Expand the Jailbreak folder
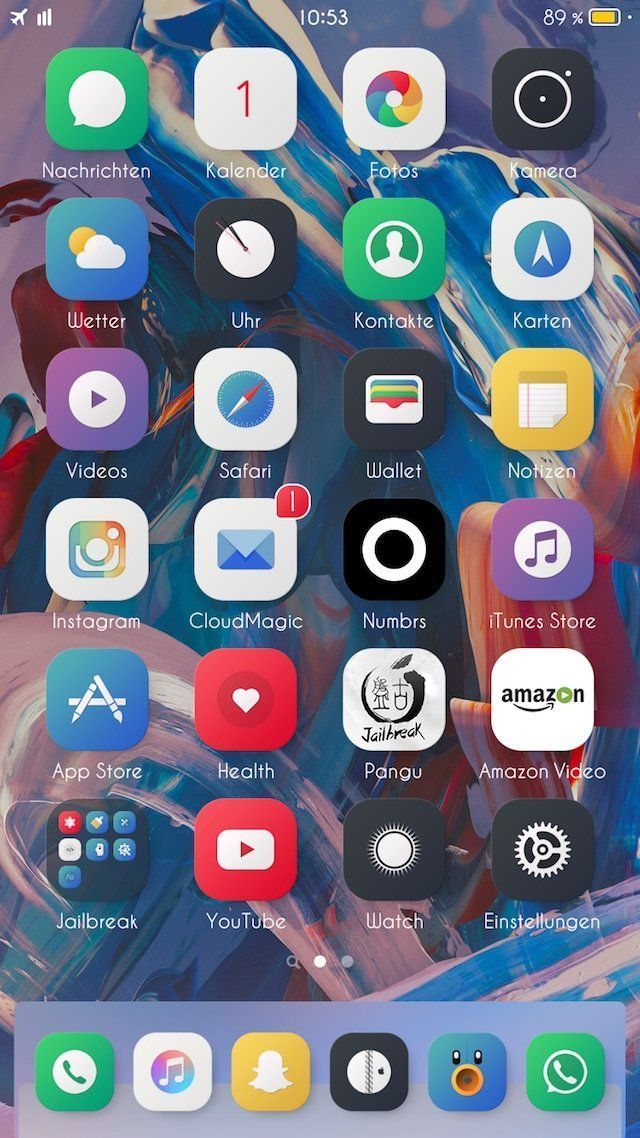 point(97,849)
